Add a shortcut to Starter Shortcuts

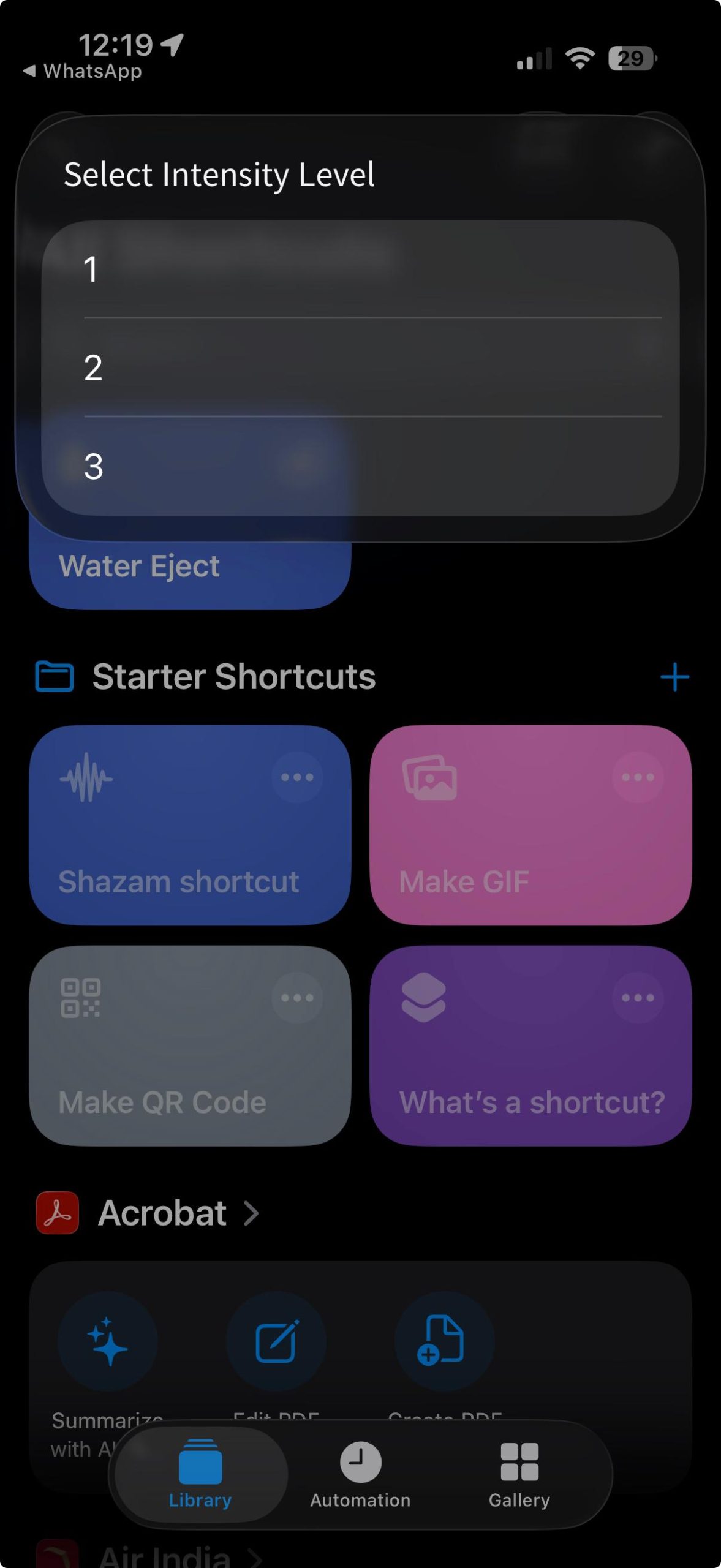point(674,677)
